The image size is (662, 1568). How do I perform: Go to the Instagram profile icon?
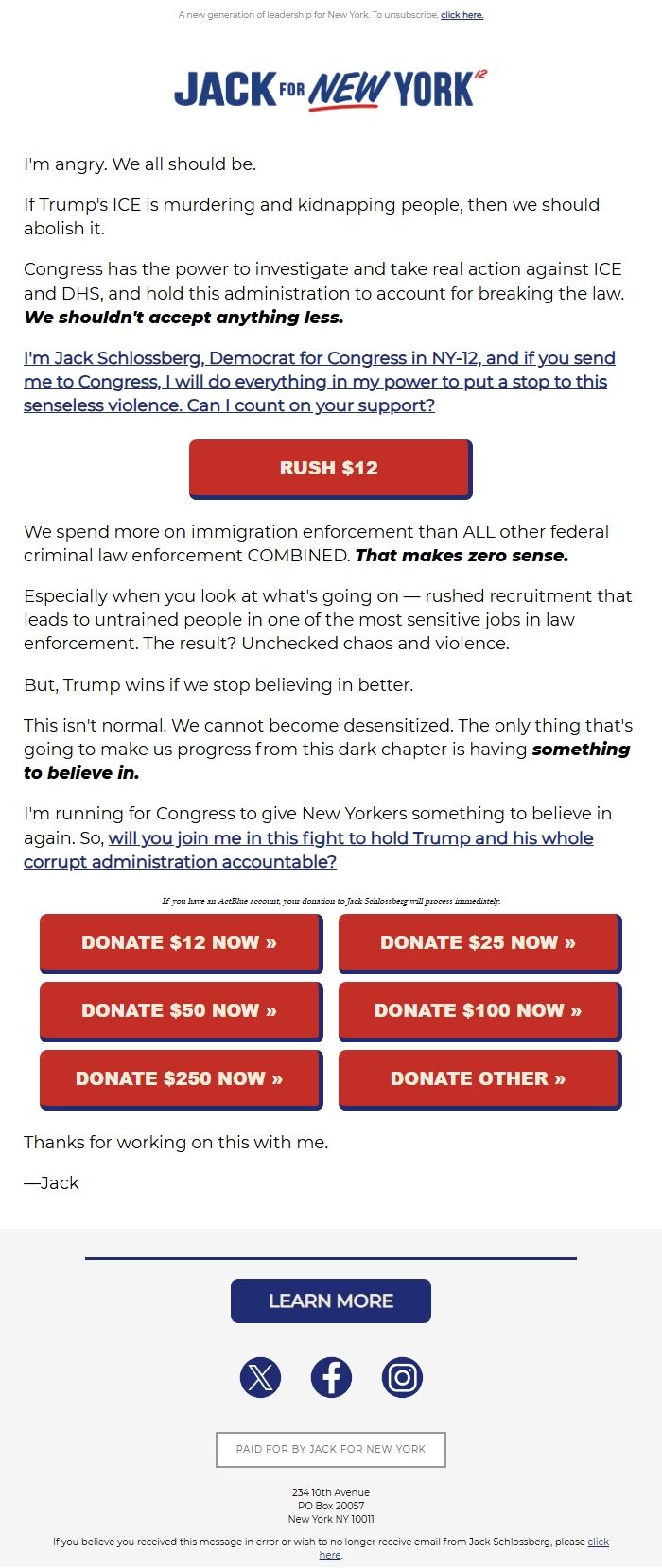402,1377
